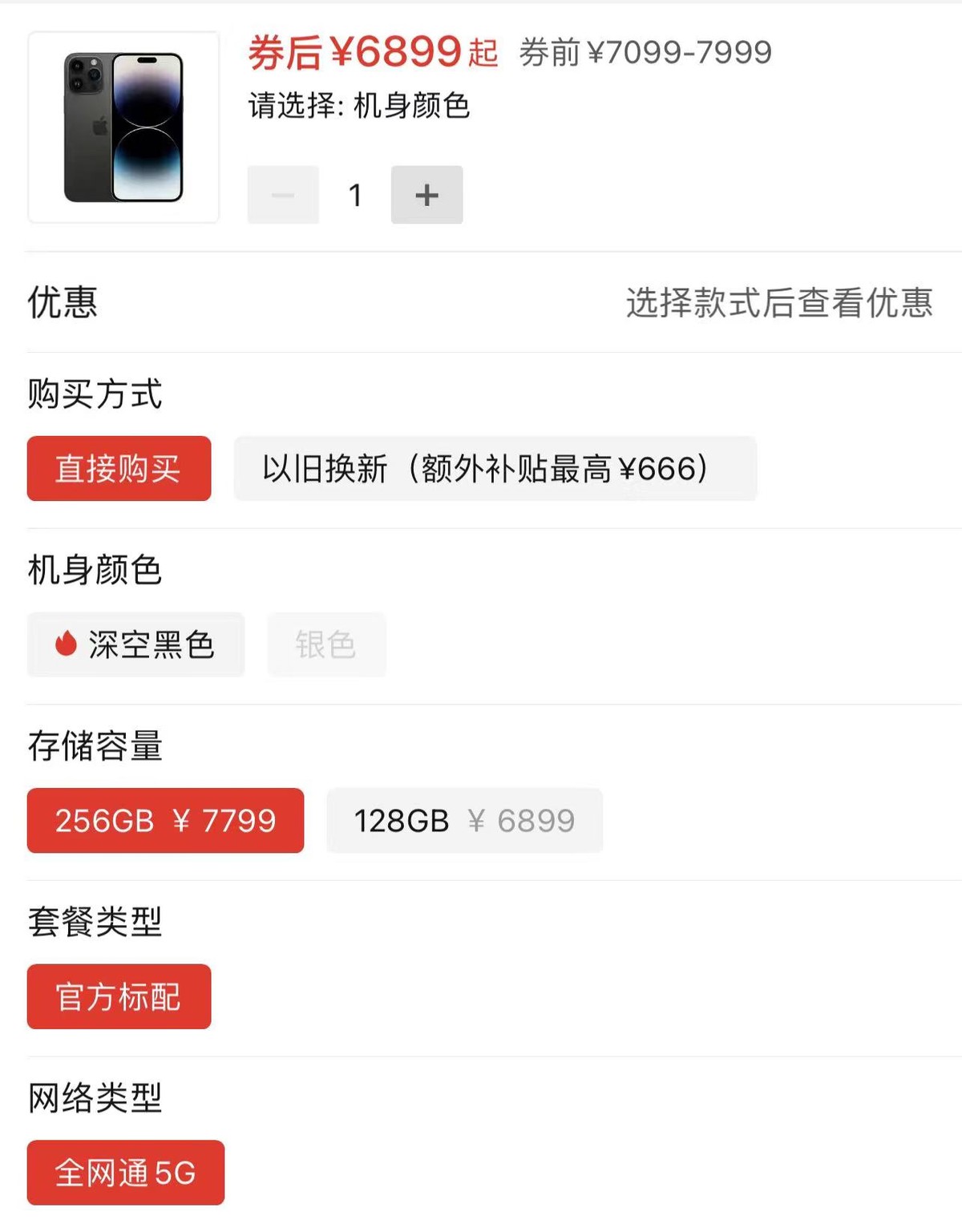The width and height of the screenshot is (962, 1232).
Task: Click the 券后¥6899 coupon price
Action: coord(353,55)
